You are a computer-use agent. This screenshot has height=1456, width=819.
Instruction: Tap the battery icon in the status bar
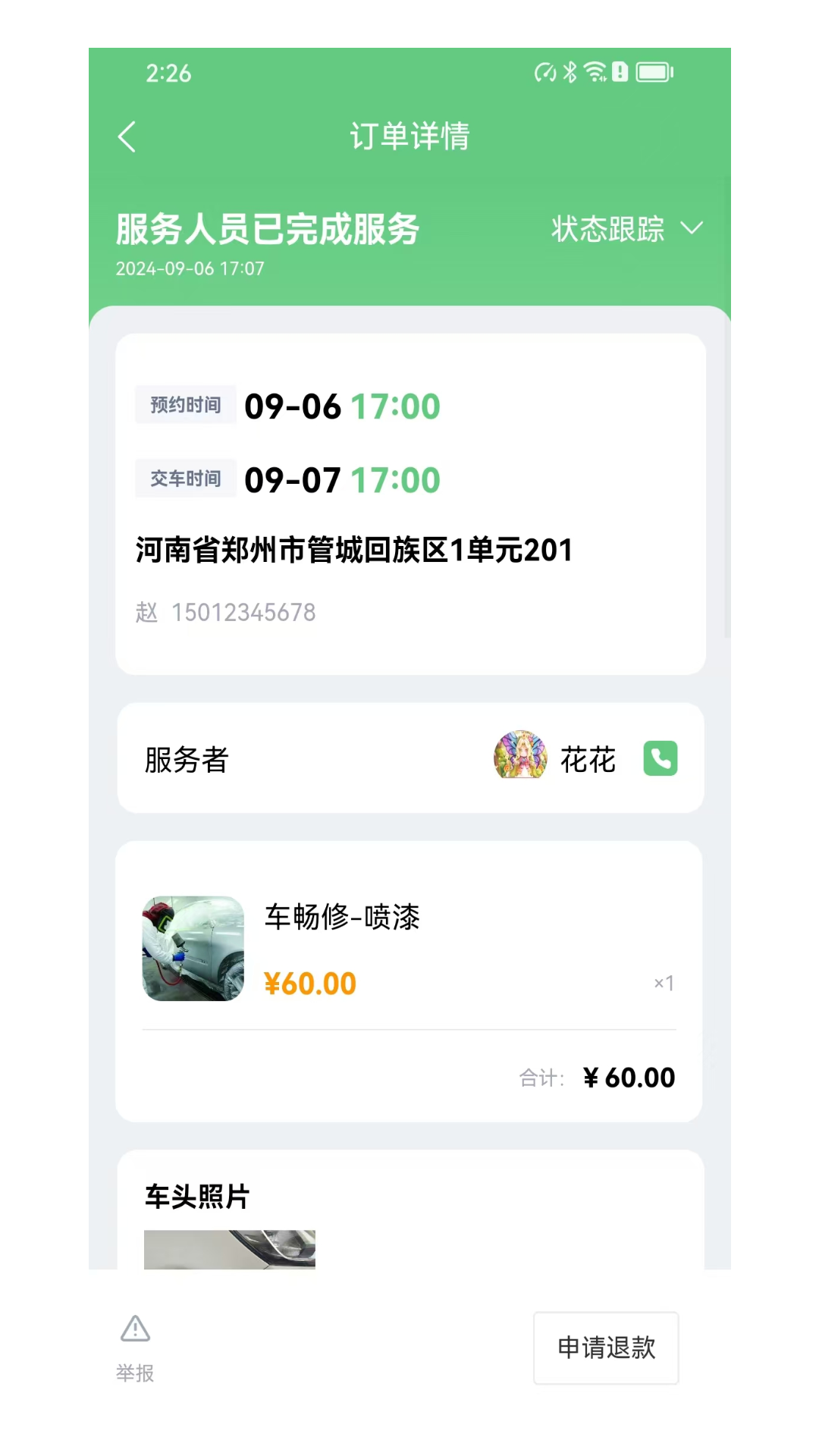(654, 72)
